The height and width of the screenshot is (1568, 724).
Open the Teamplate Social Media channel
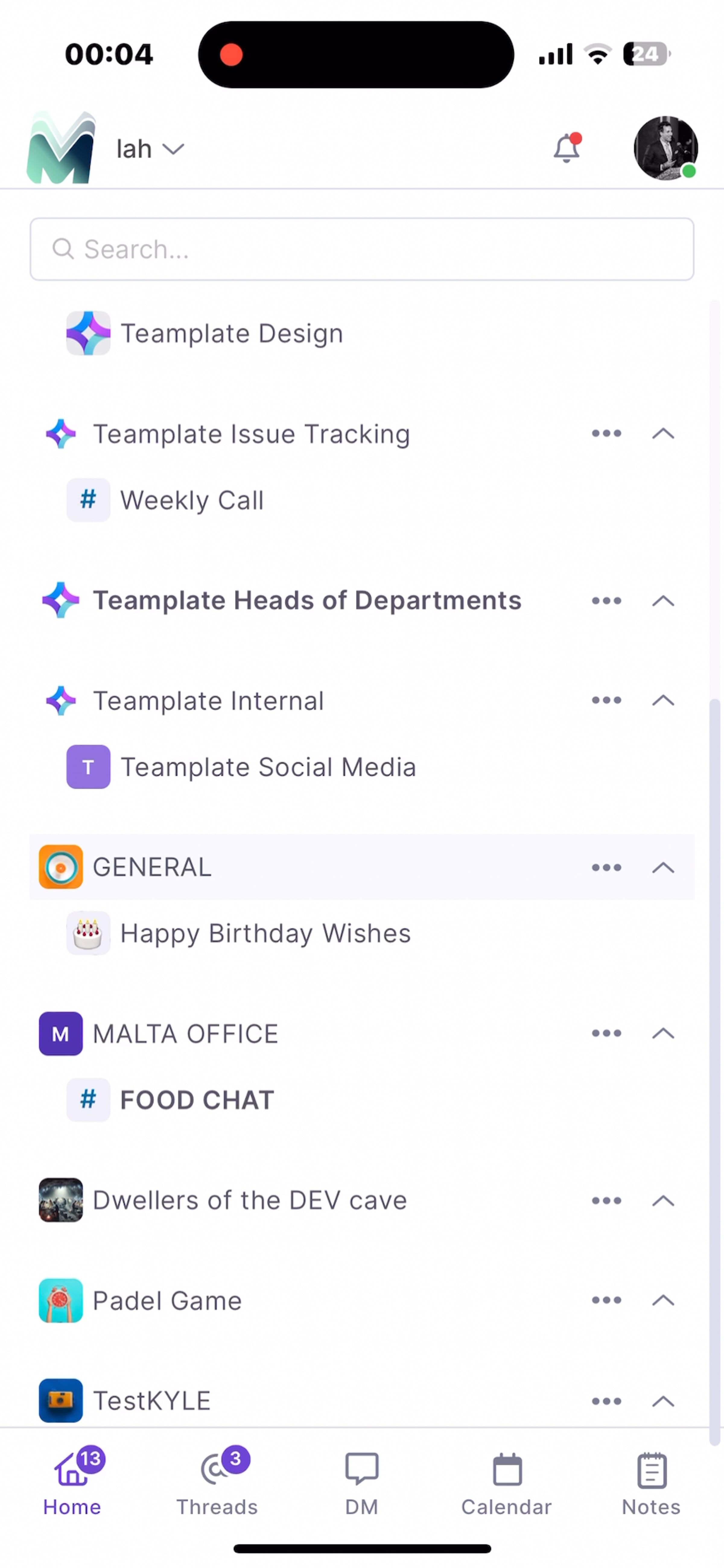[x=268, y=767]
